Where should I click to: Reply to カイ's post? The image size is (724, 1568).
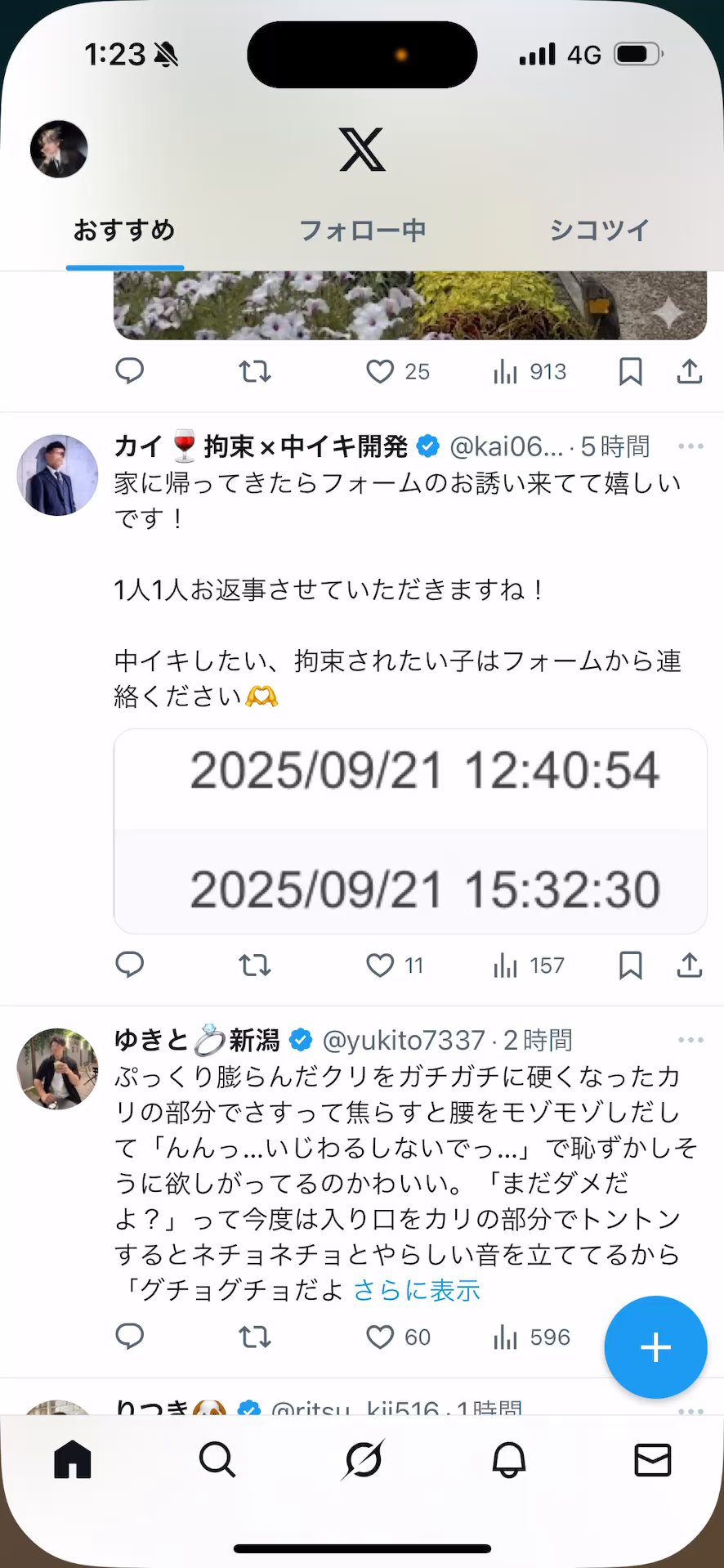click(130, 965)
